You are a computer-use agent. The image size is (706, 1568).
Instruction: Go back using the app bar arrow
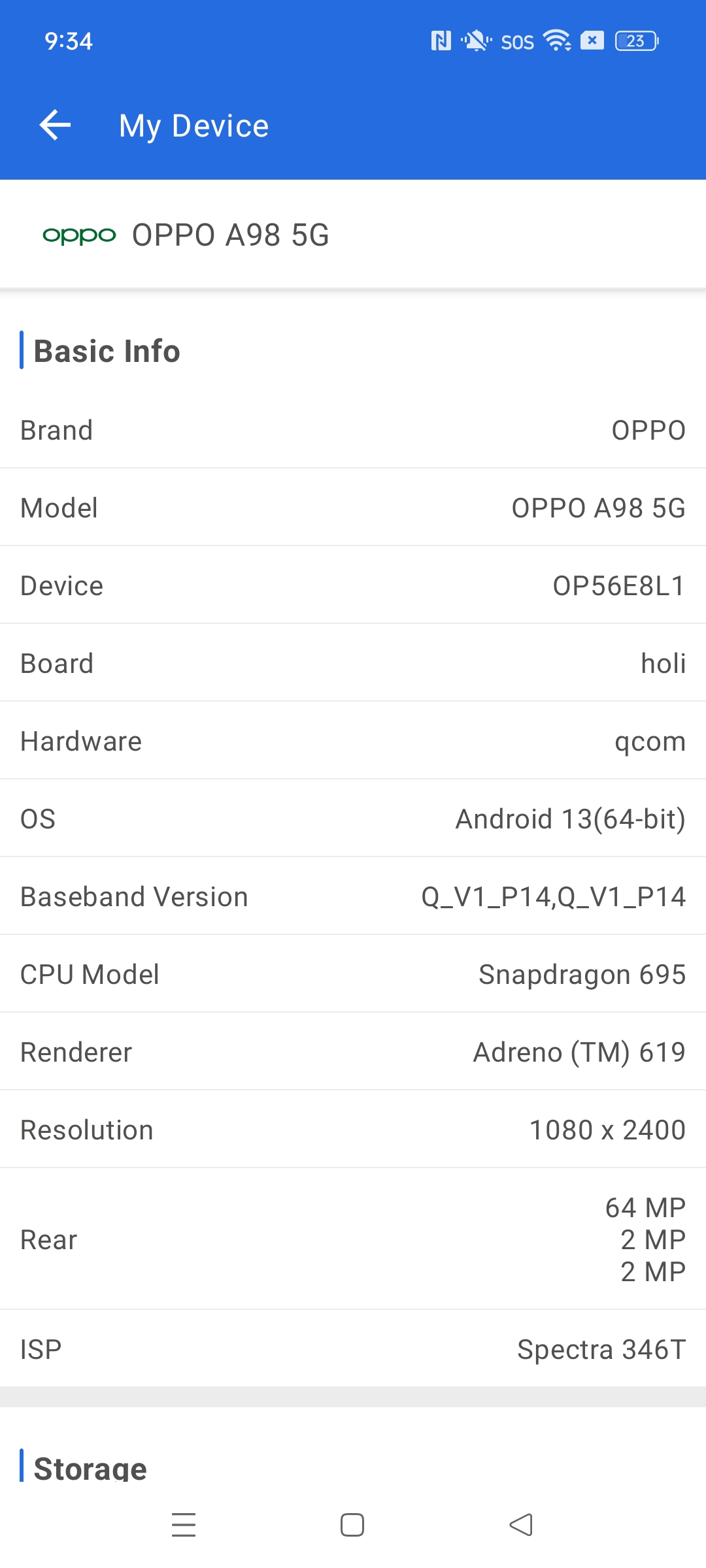pos(55,125)
